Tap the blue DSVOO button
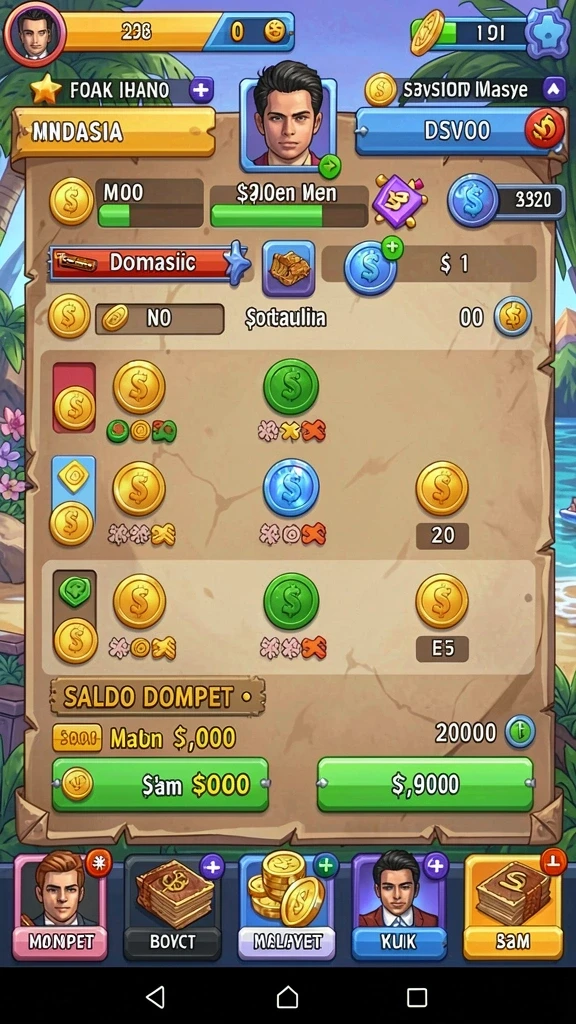This screenshot has height=1024, width=576. point(460,131)
